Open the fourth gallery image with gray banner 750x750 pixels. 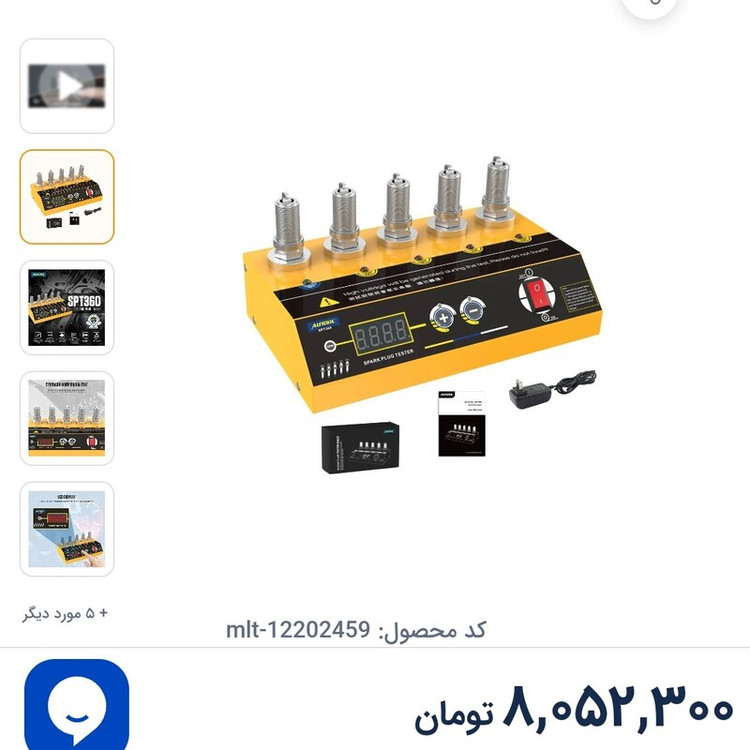point(67,418)
